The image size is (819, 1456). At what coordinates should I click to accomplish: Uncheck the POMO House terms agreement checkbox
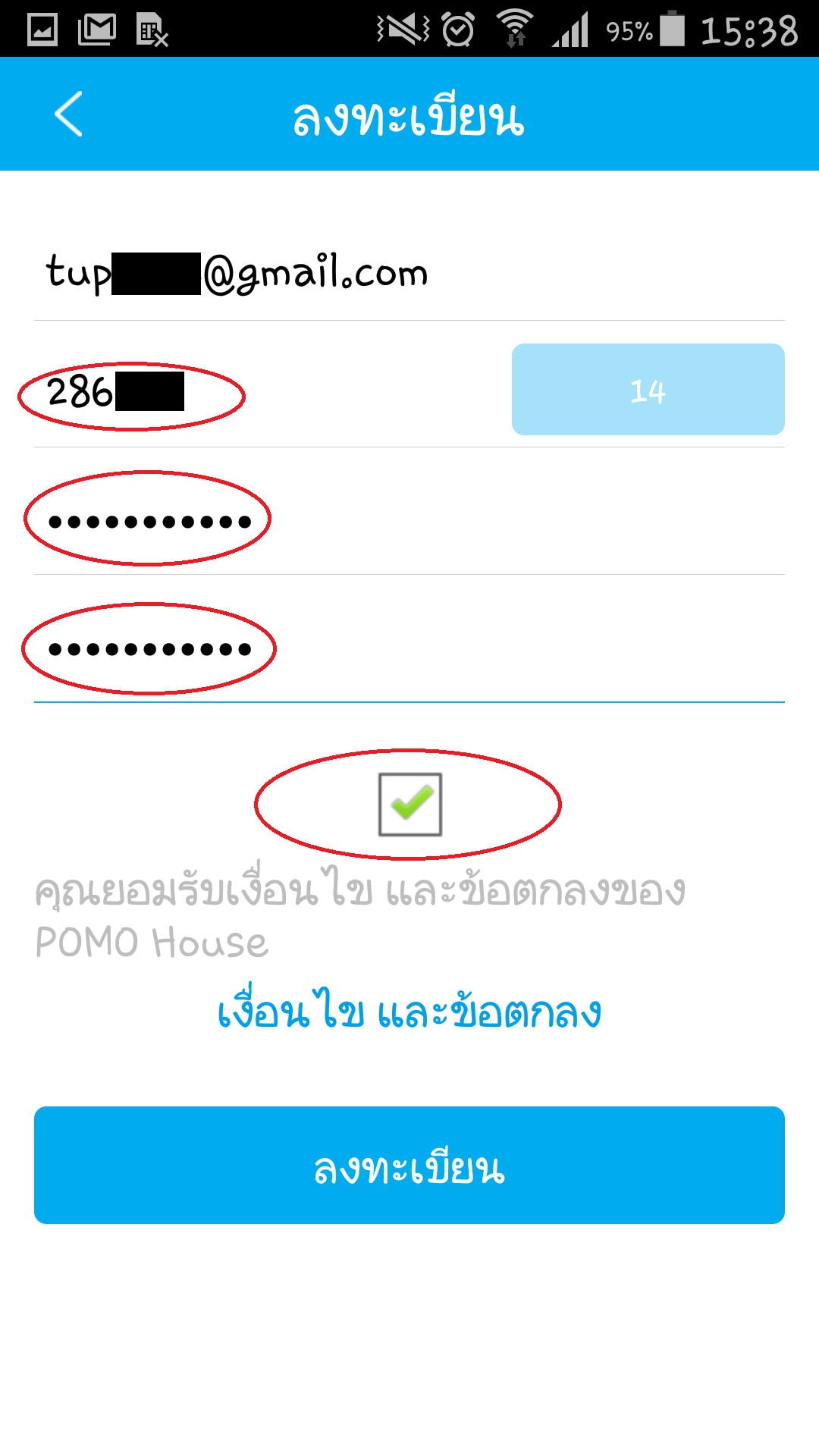(x=409, y=805)
